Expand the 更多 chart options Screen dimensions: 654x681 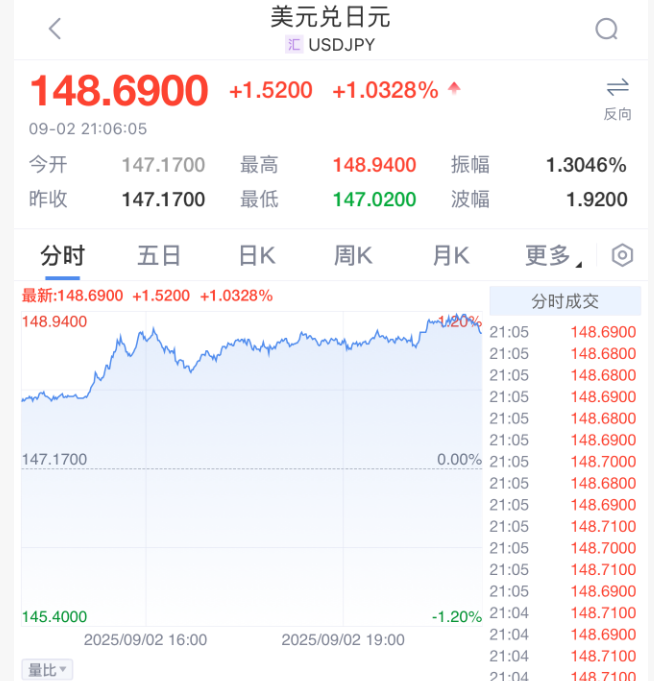click(x=553, y=256)
